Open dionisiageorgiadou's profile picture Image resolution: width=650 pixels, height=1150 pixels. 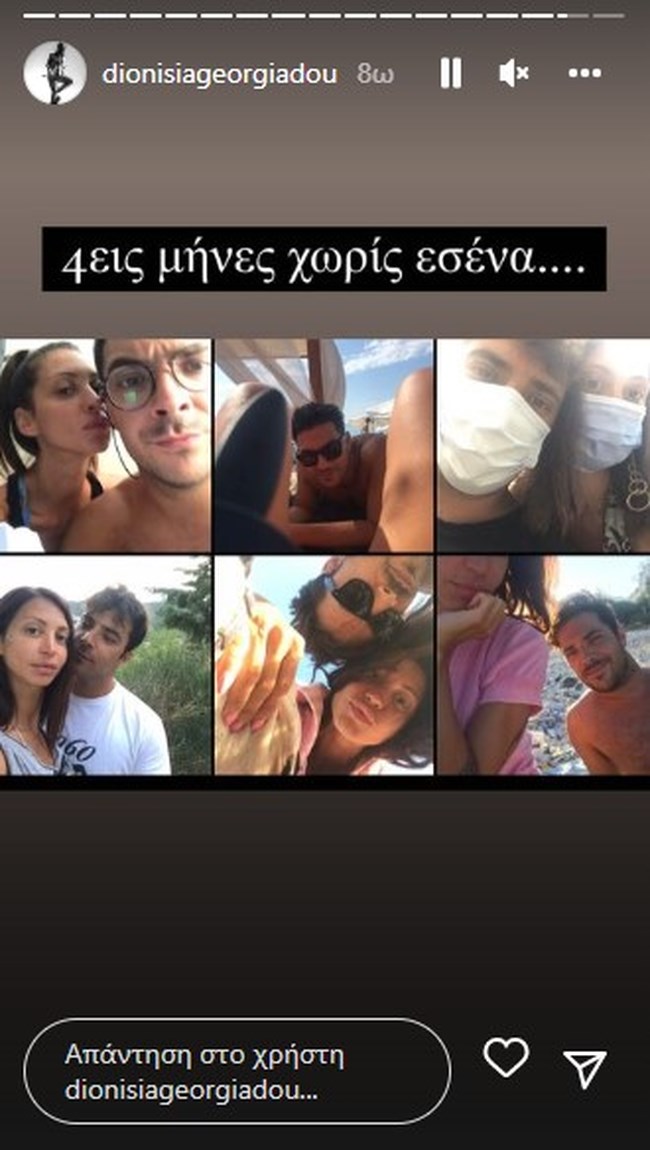(x=55, y=74)
